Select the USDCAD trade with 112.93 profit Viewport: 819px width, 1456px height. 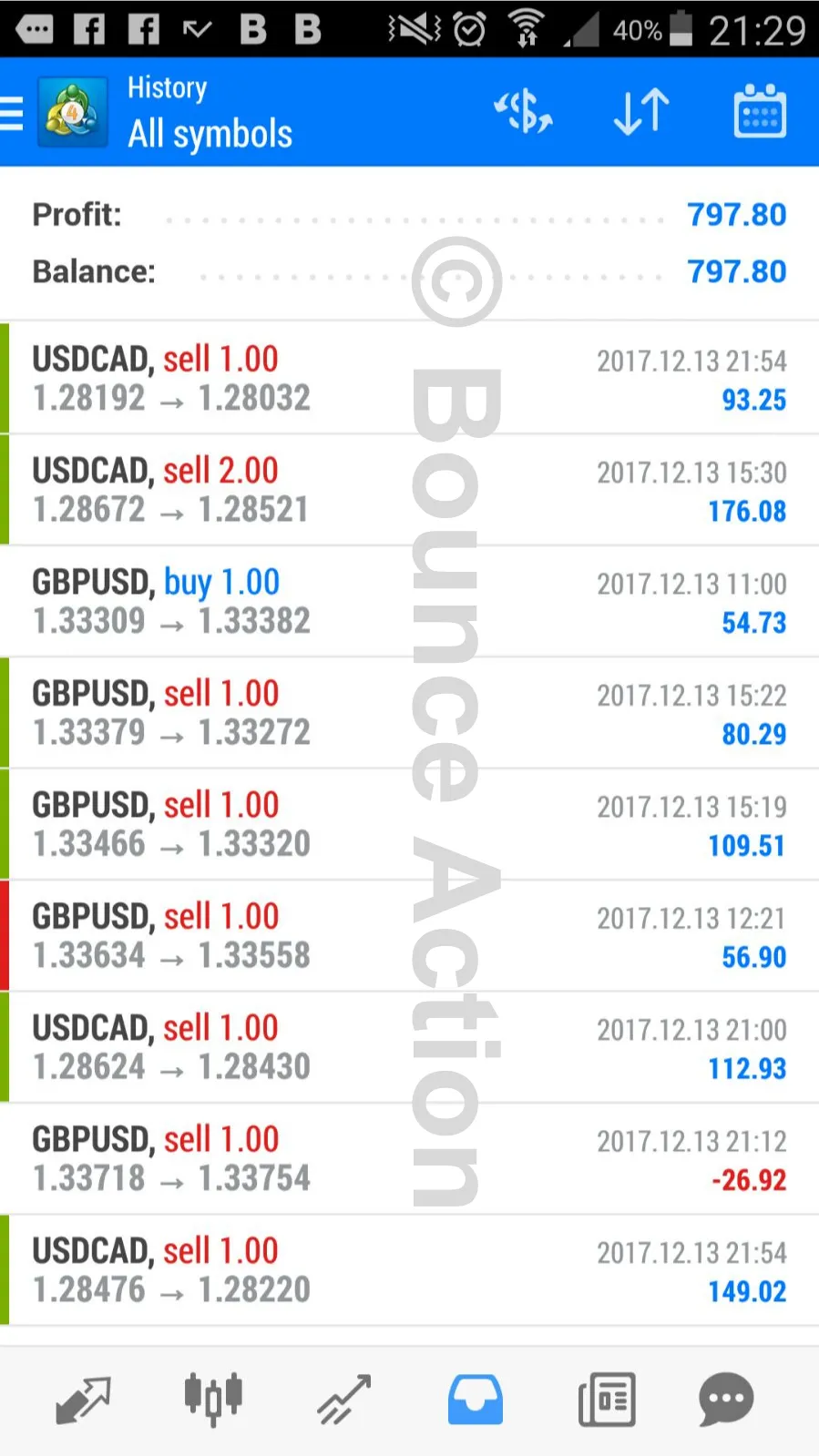(x=410, y=1047)
